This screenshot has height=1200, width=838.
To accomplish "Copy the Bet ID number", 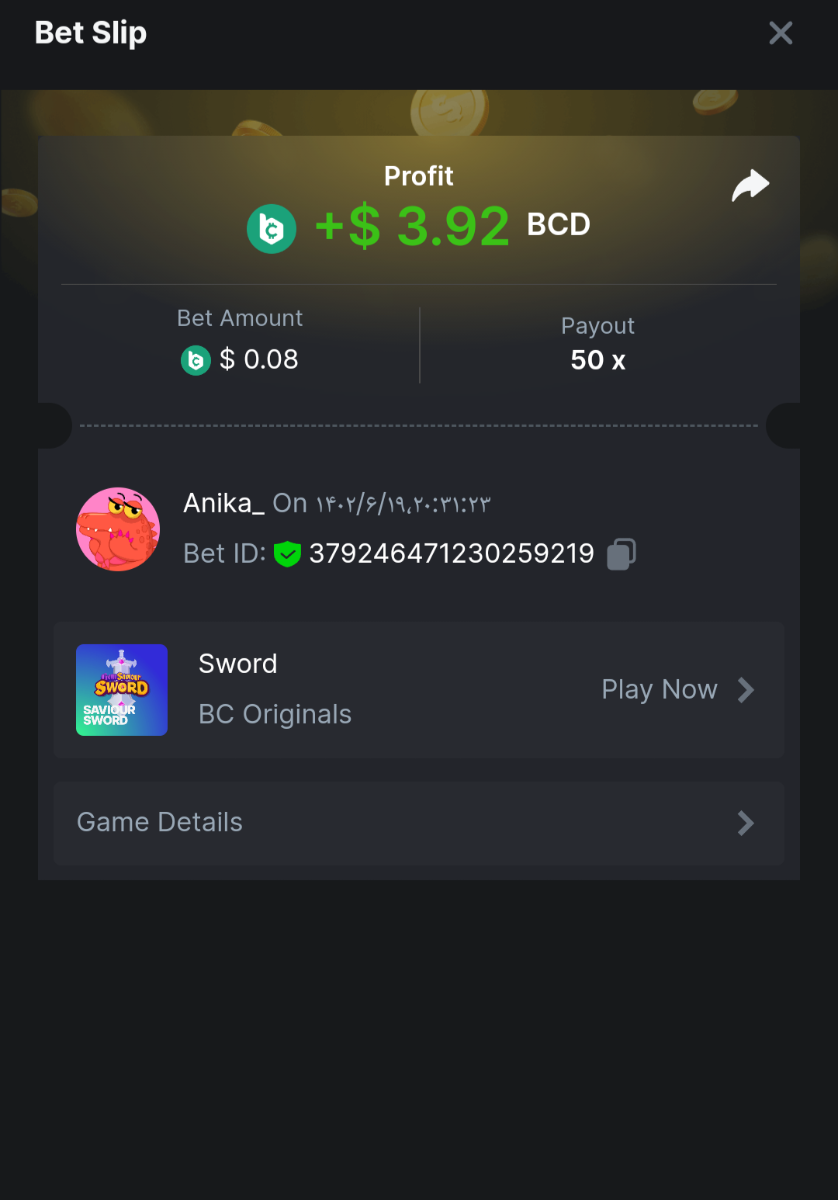I will 621,554.
